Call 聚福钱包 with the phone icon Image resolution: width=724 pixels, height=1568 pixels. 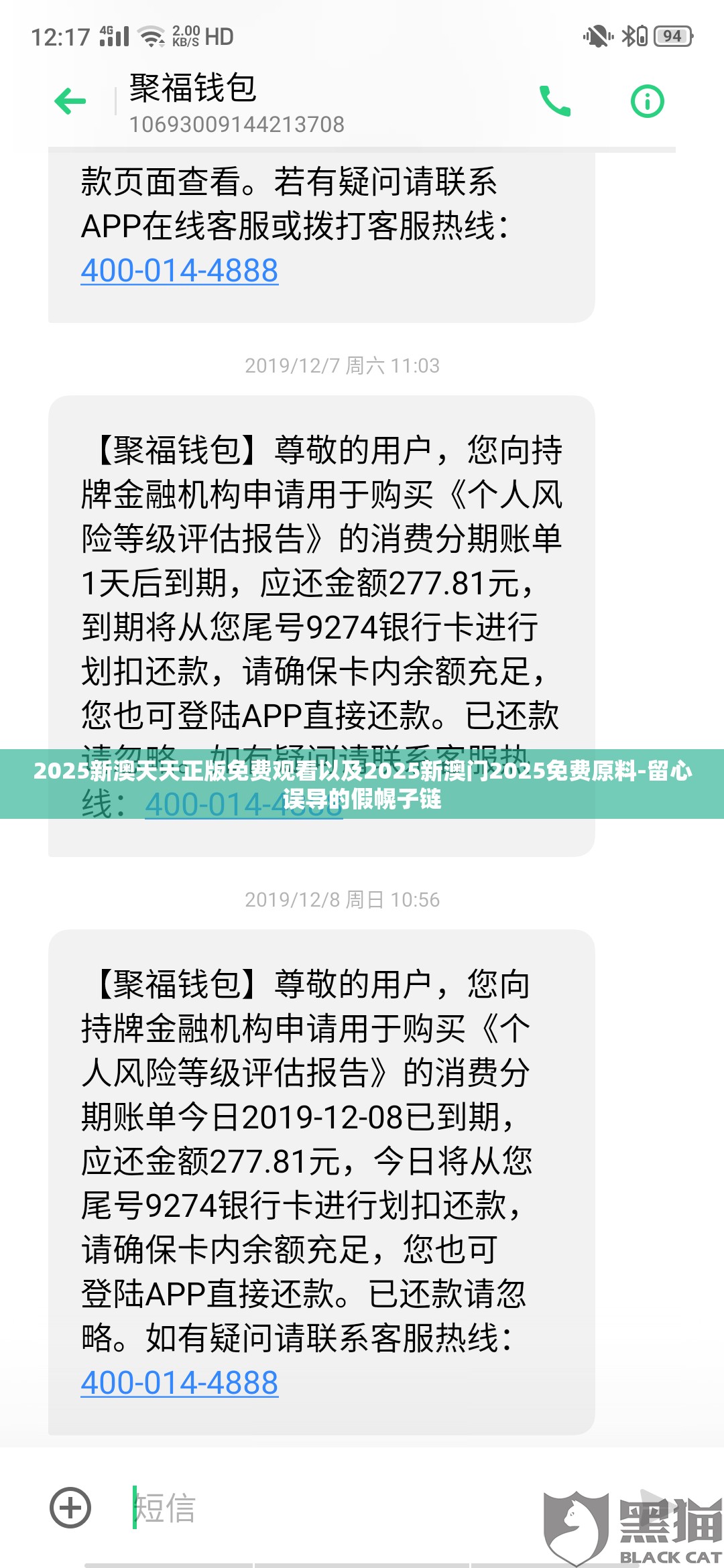(x=555, y=102)
